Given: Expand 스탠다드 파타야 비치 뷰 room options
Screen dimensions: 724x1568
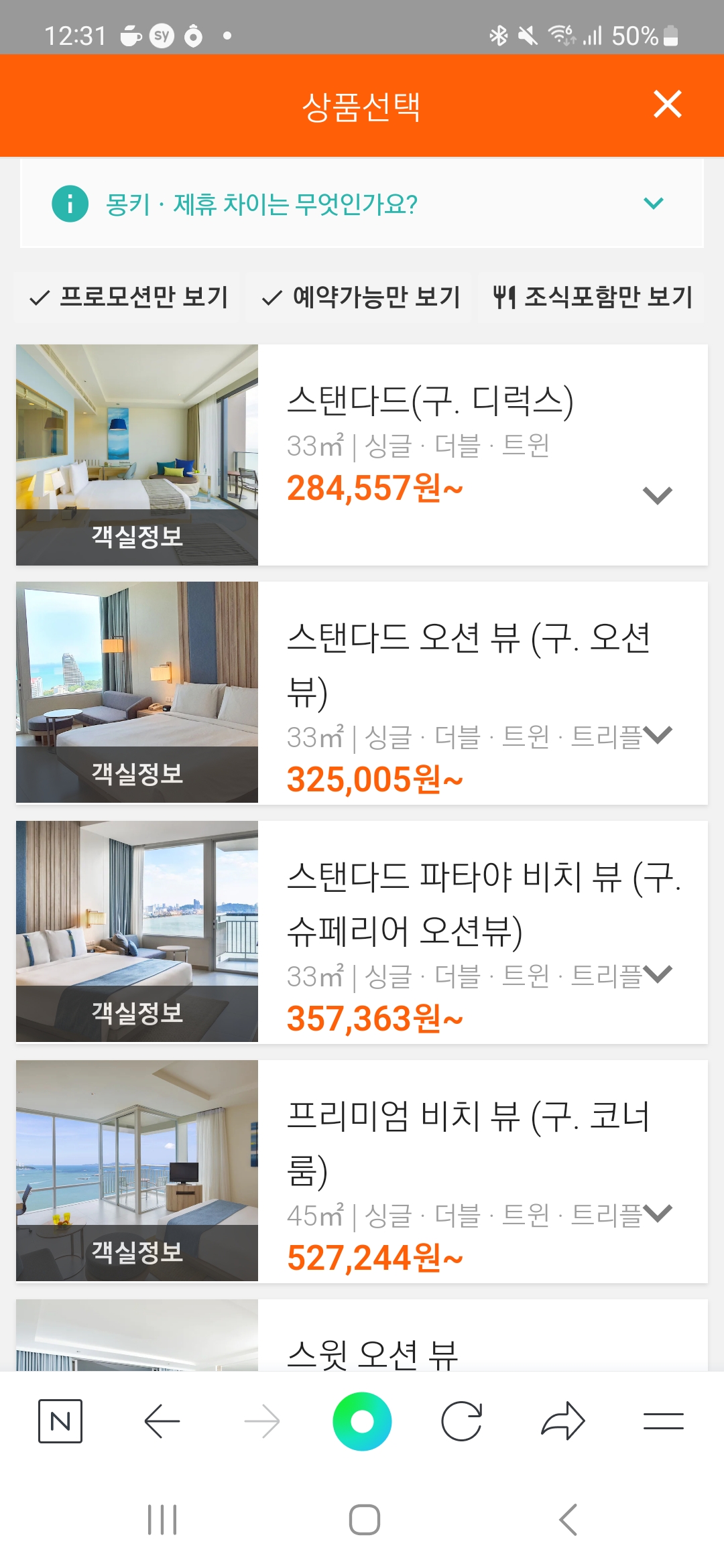Looking at the screenshot, I should point(657,974).
